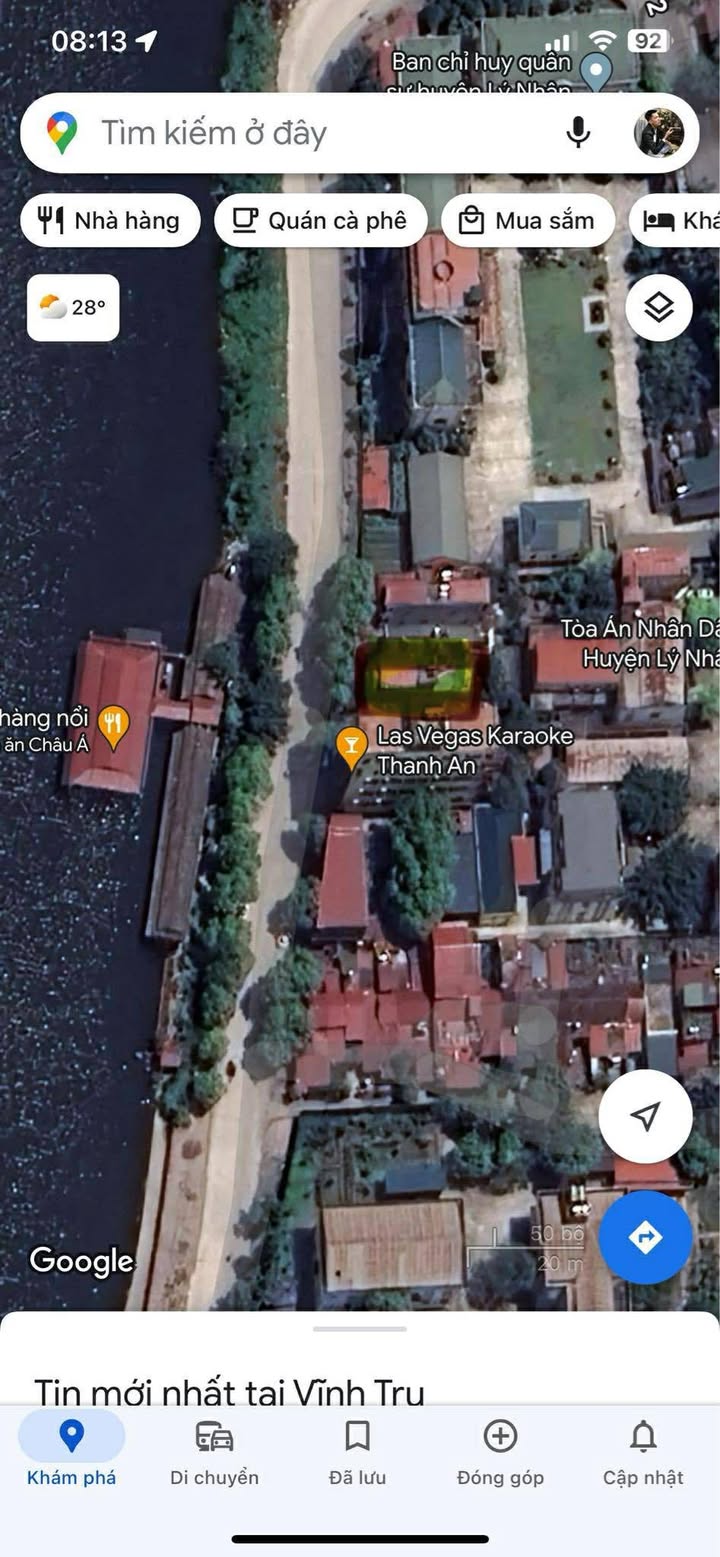
Task: Open the Las Vegas Karaoke Thanh An pin
Action: 351,746
